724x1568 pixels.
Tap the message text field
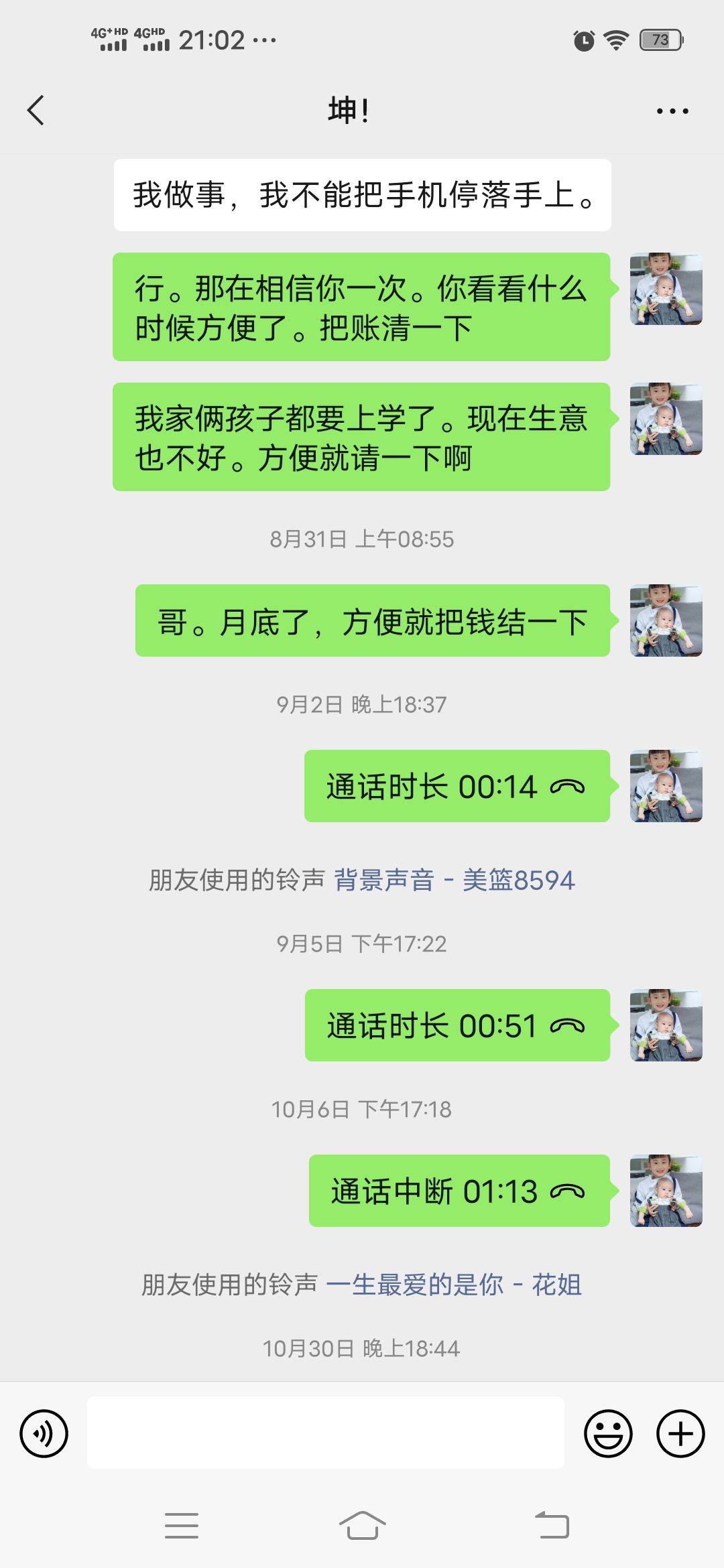(325, 1433)
